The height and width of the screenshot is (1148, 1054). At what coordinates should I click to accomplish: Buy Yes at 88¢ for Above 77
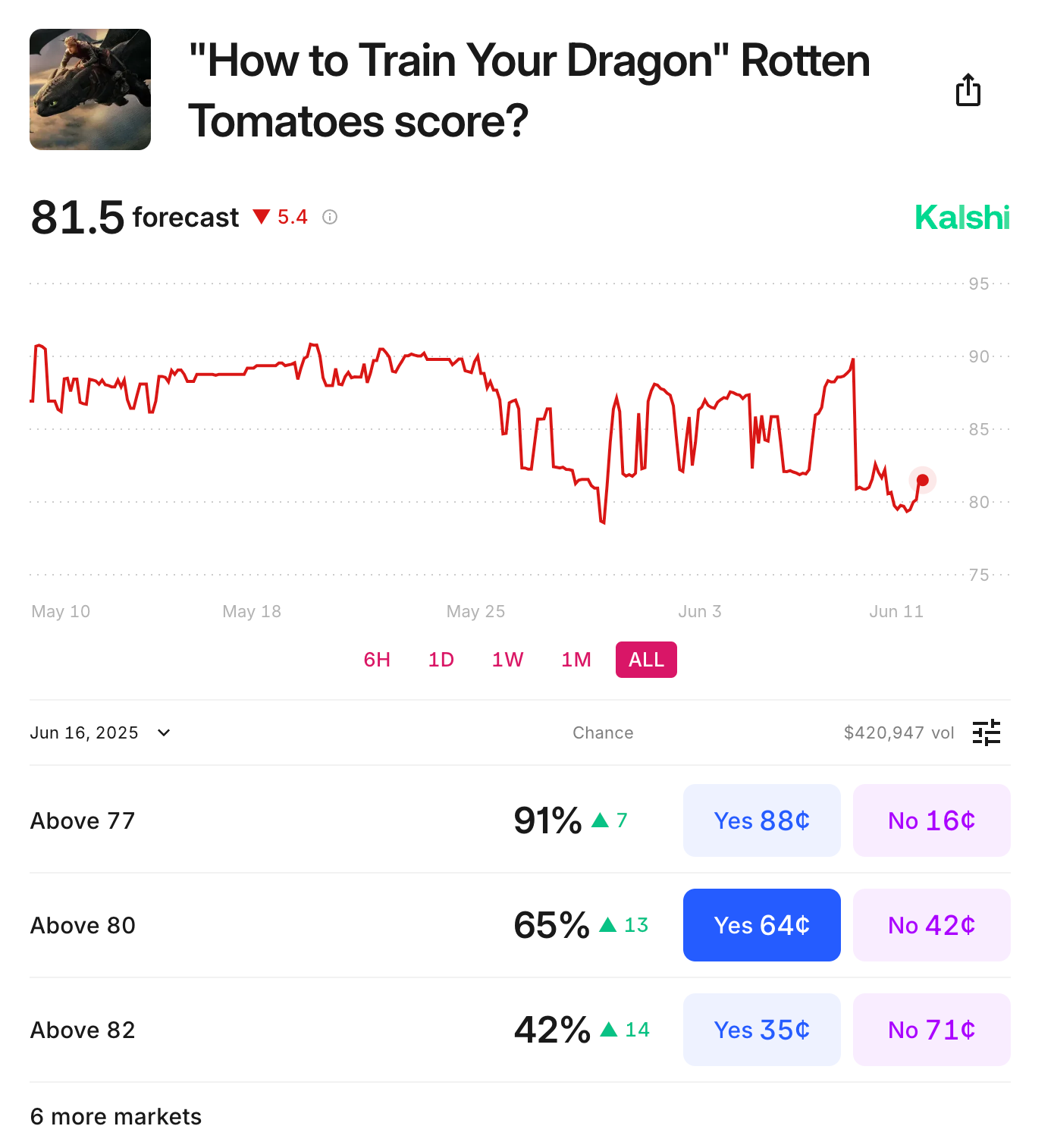pyautogui.click(x=761, y=820)
